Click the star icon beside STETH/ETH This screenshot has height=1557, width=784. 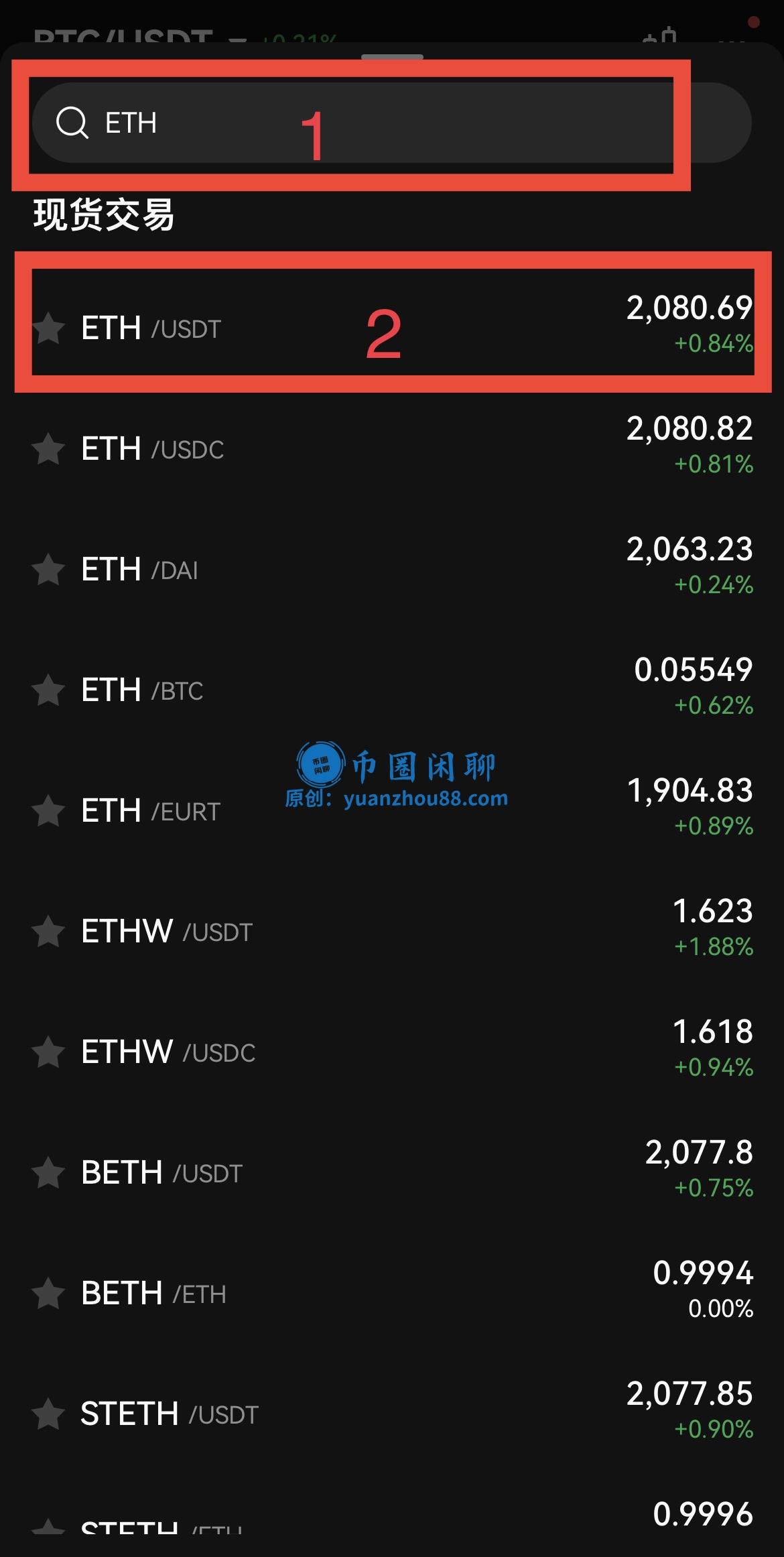[48, 1535]
